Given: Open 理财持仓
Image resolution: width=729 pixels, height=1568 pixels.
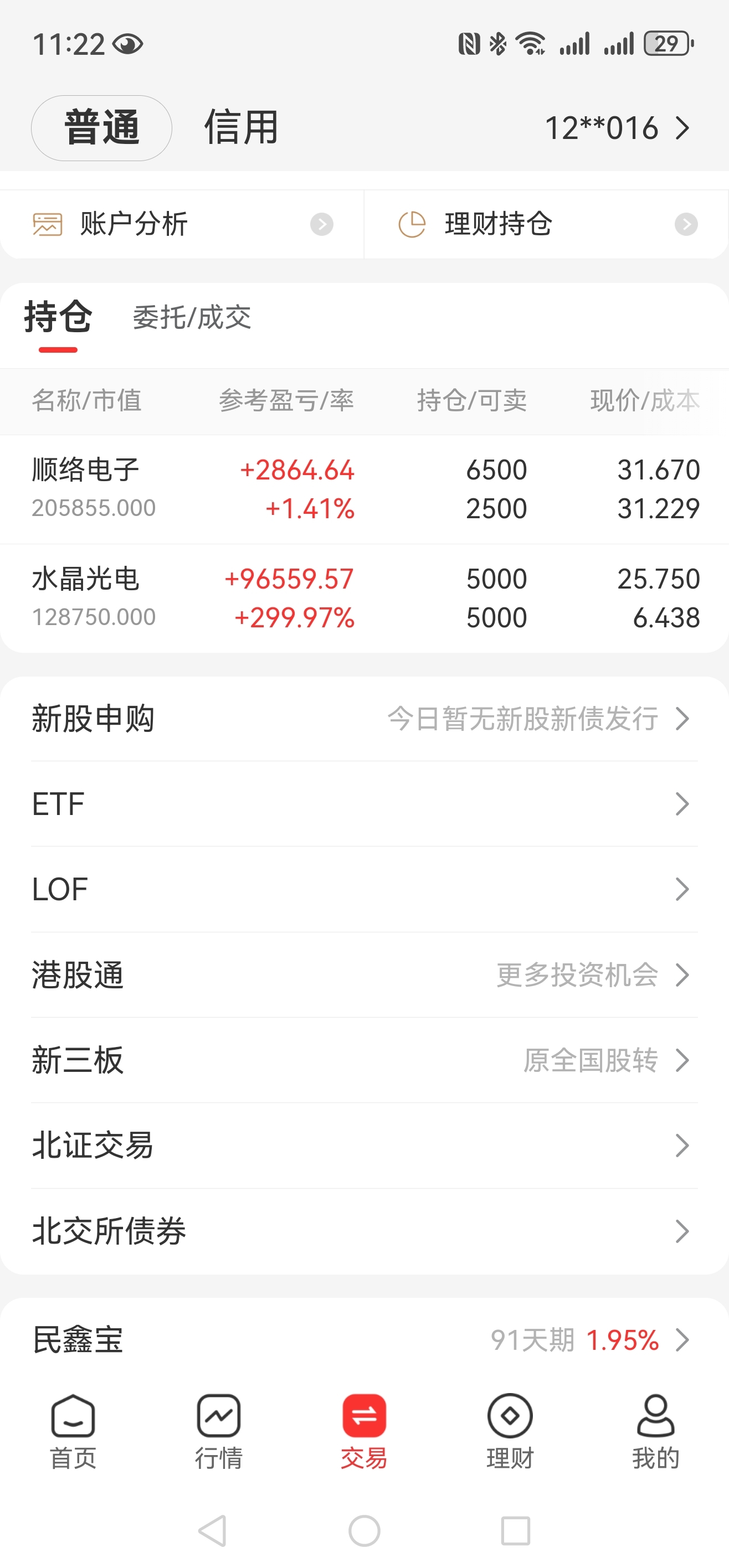Looking at the screenshot, I should click(x=546, y=224).
